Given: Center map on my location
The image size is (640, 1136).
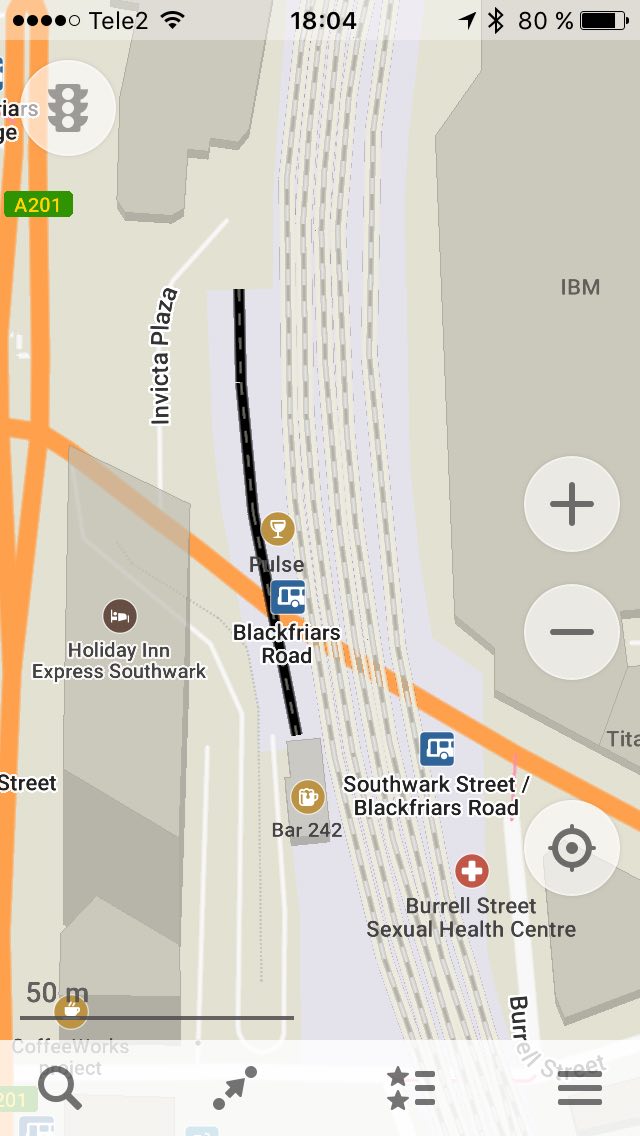Looking at the screenshot, I should [571, 848].
